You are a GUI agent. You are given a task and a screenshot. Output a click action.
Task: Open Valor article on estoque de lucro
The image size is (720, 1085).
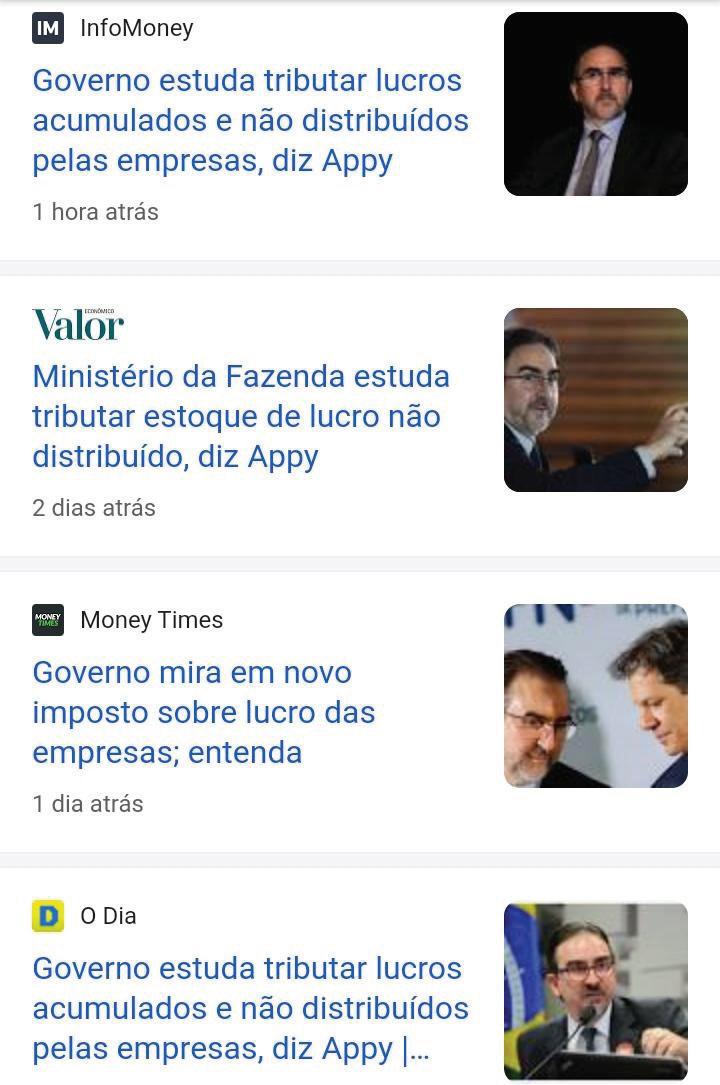(240, 416)
